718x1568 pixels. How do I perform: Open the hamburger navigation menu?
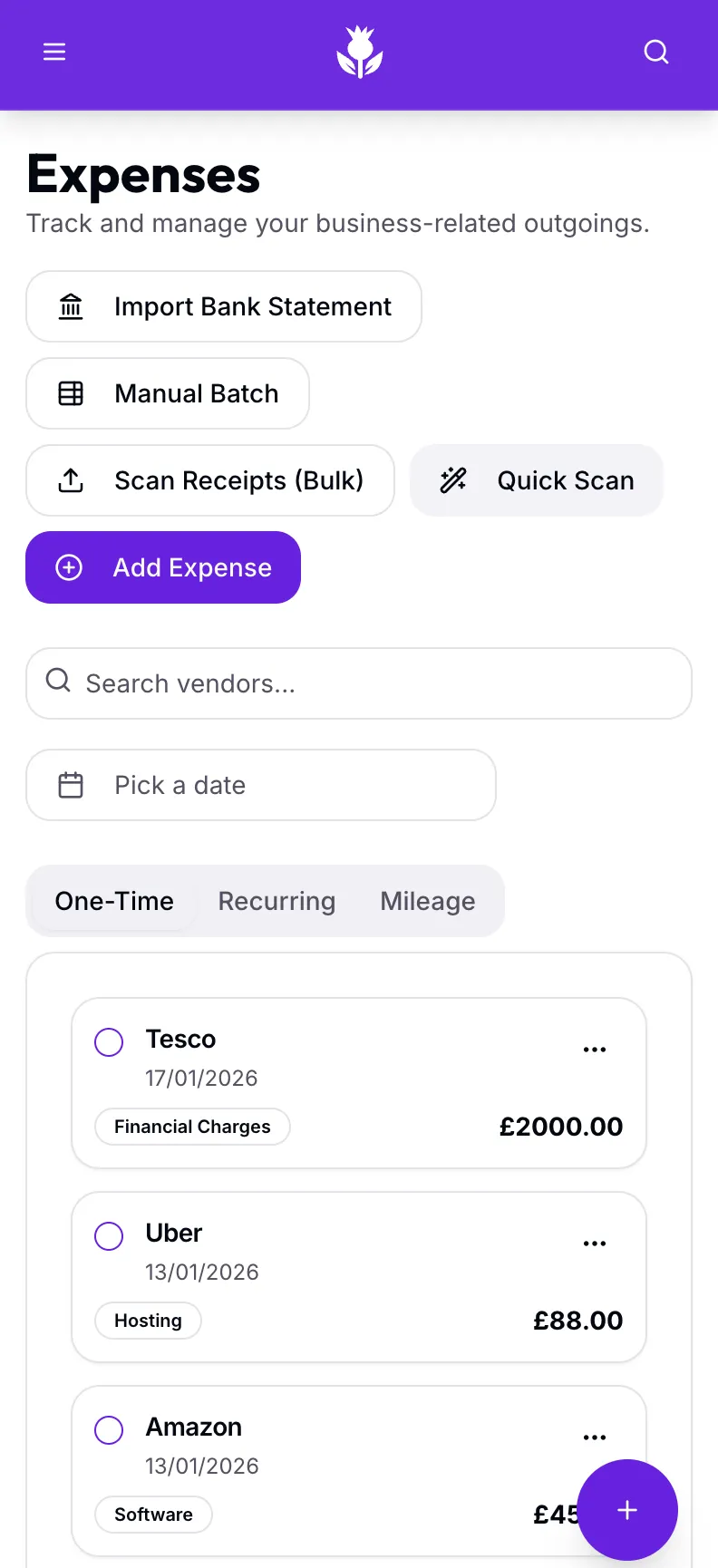pos(53,52)
